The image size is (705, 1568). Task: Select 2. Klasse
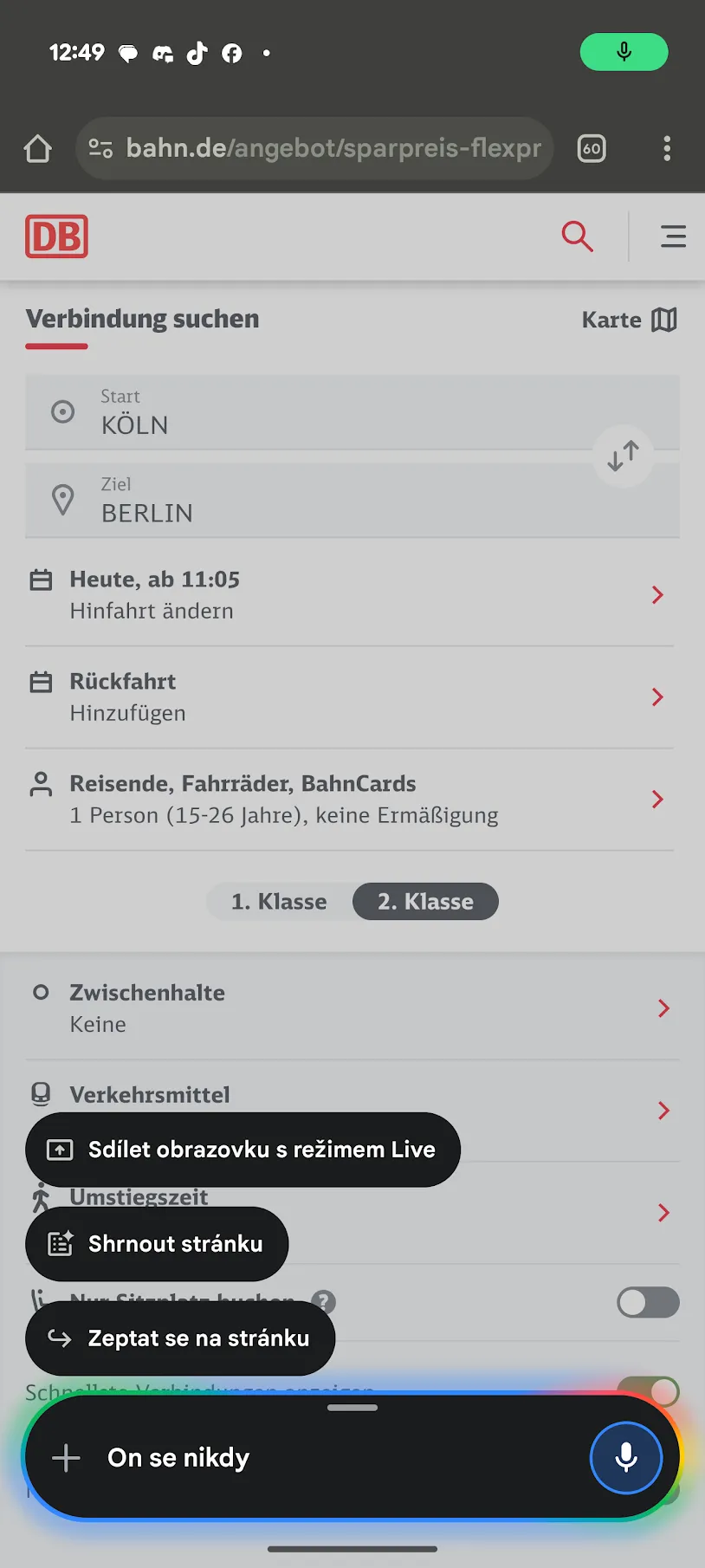pyautogui.click(x=425, y=902)
